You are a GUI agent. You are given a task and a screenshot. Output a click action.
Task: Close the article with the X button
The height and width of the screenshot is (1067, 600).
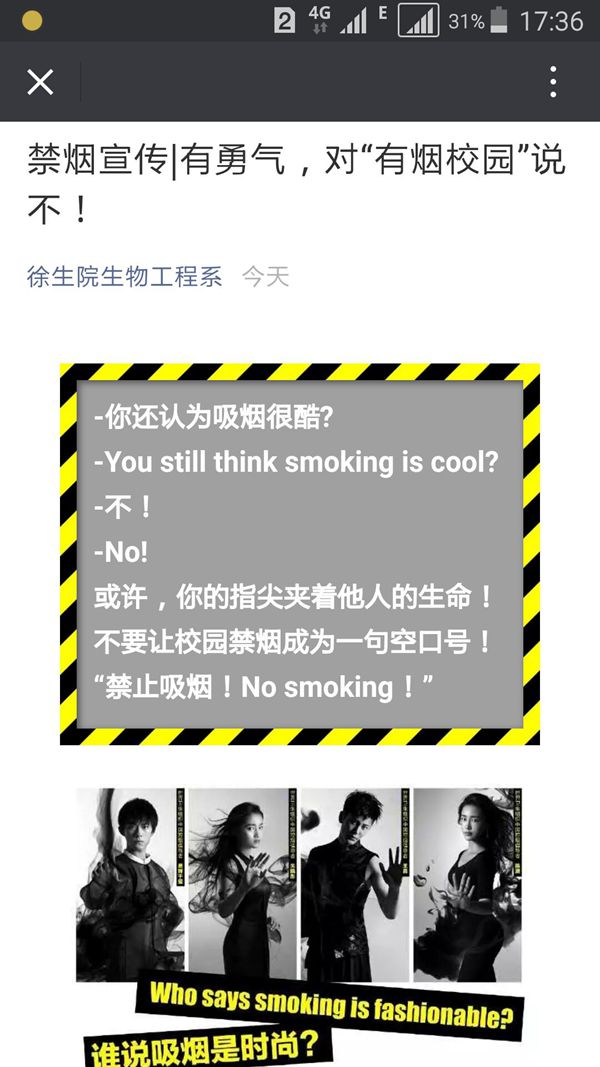click(40, 82)
